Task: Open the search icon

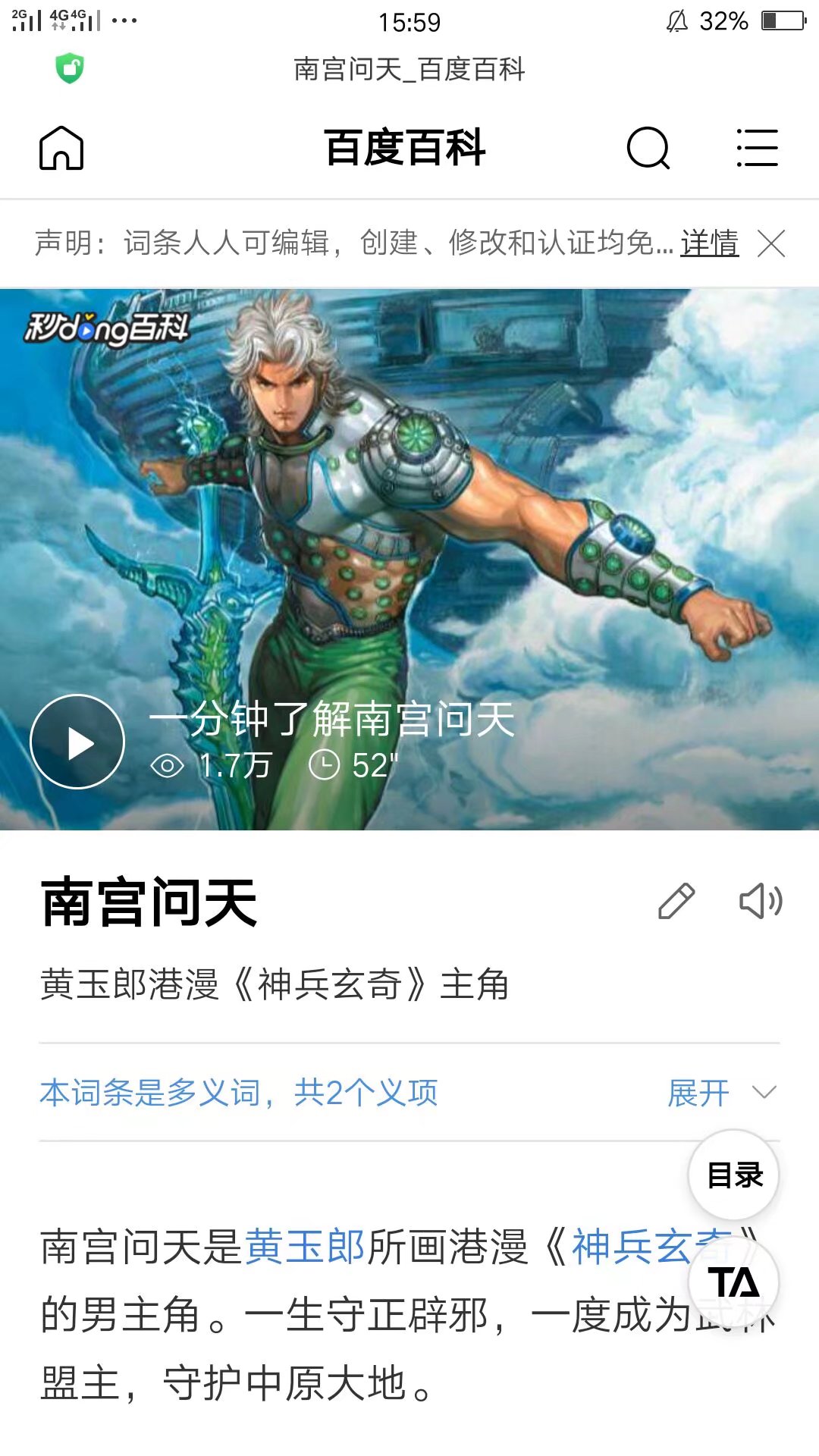Action: pos(648,148)
